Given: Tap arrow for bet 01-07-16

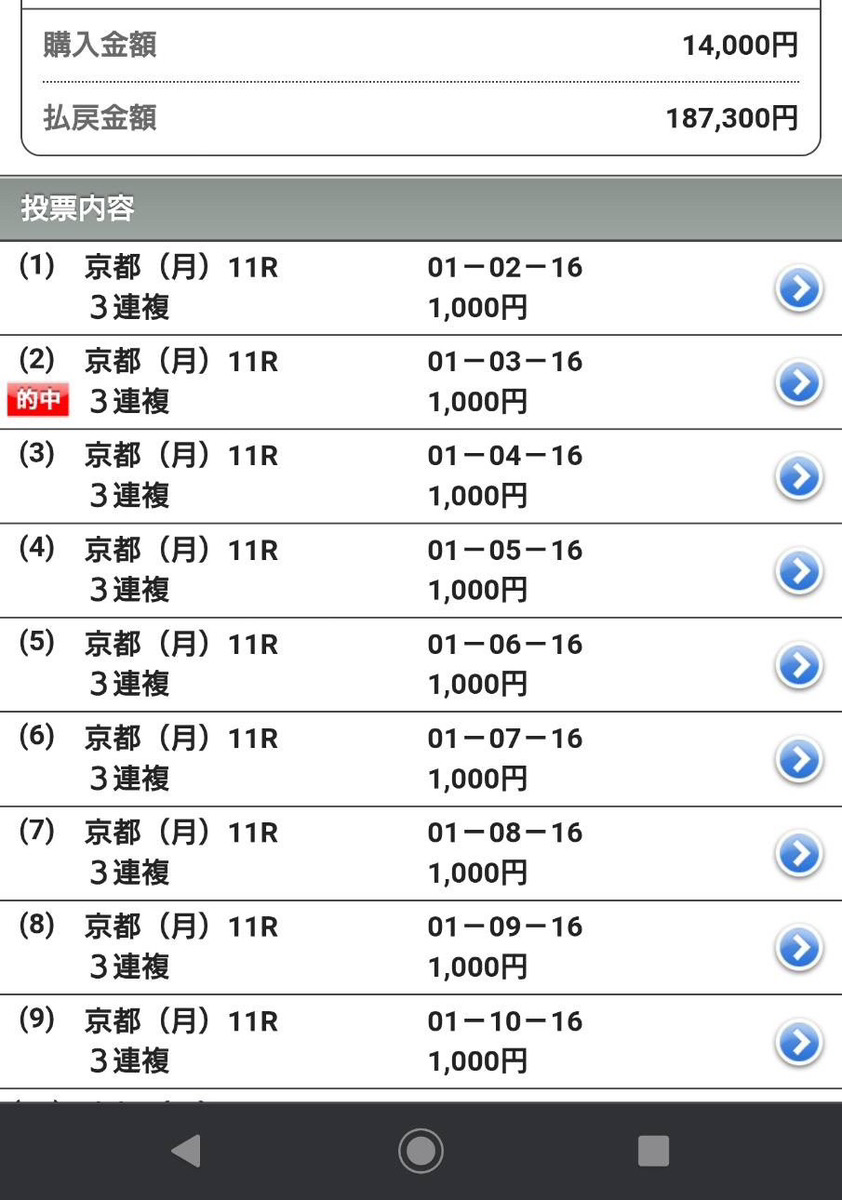Looking at the screenshot, I should coord(799,760).
